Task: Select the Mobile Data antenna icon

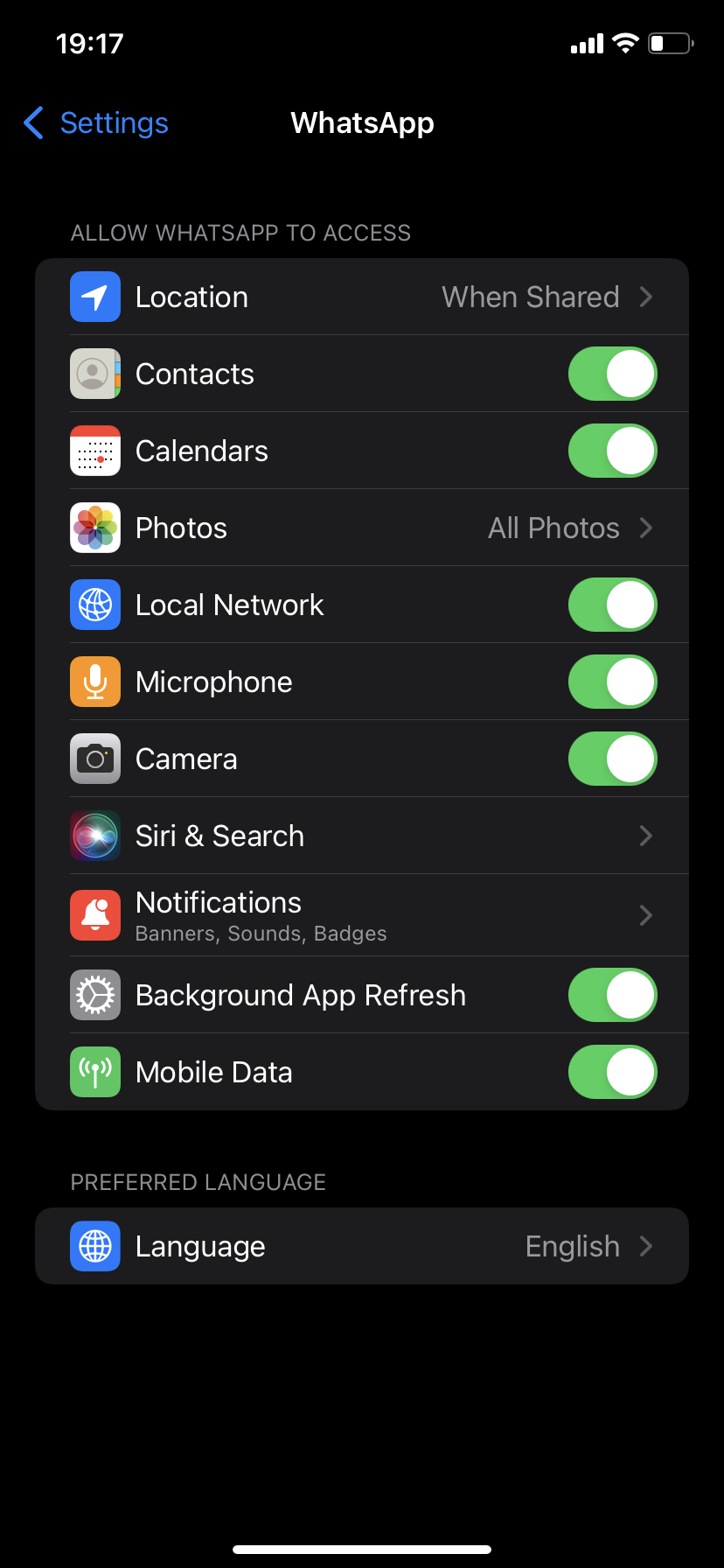Action: 94,1071
